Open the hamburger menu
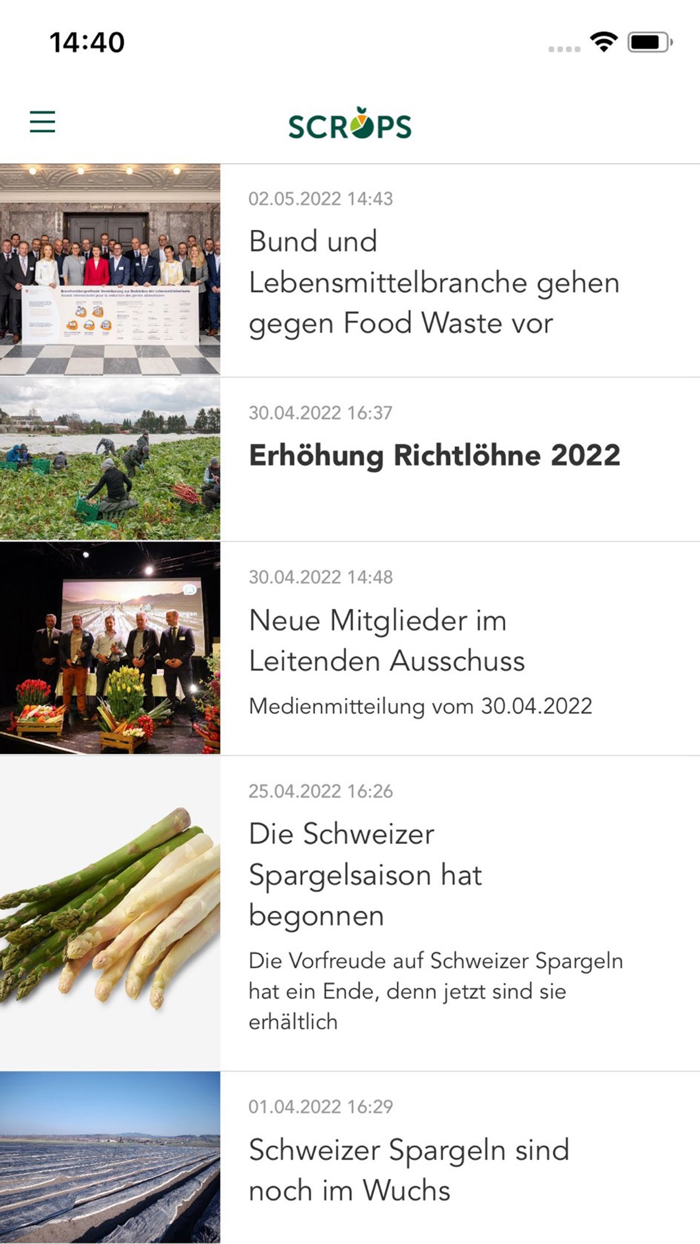Viewport: 700px width, 1244px height. tap(42, 122)
